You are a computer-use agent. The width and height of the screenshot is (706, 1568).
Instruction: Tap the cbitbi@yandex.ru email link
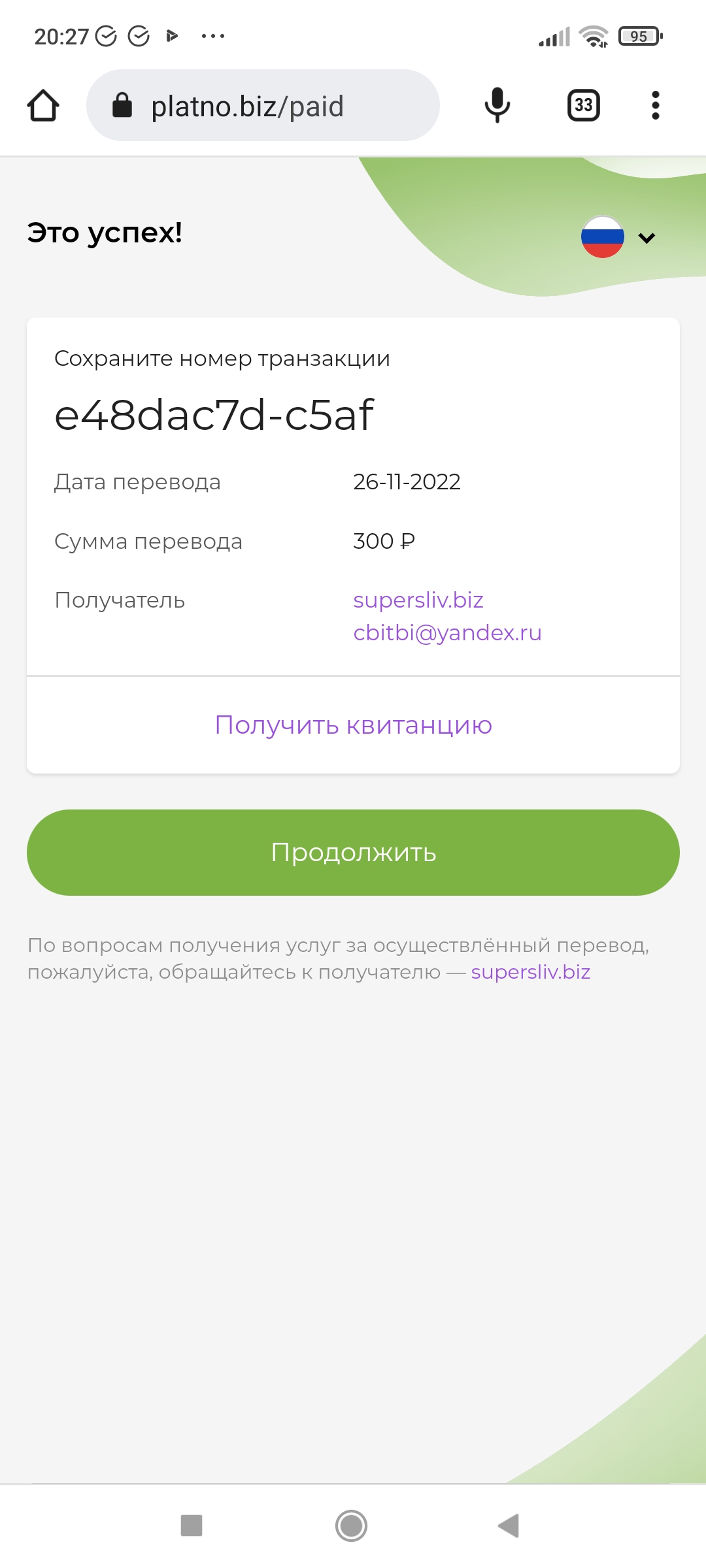click(448, 632)
